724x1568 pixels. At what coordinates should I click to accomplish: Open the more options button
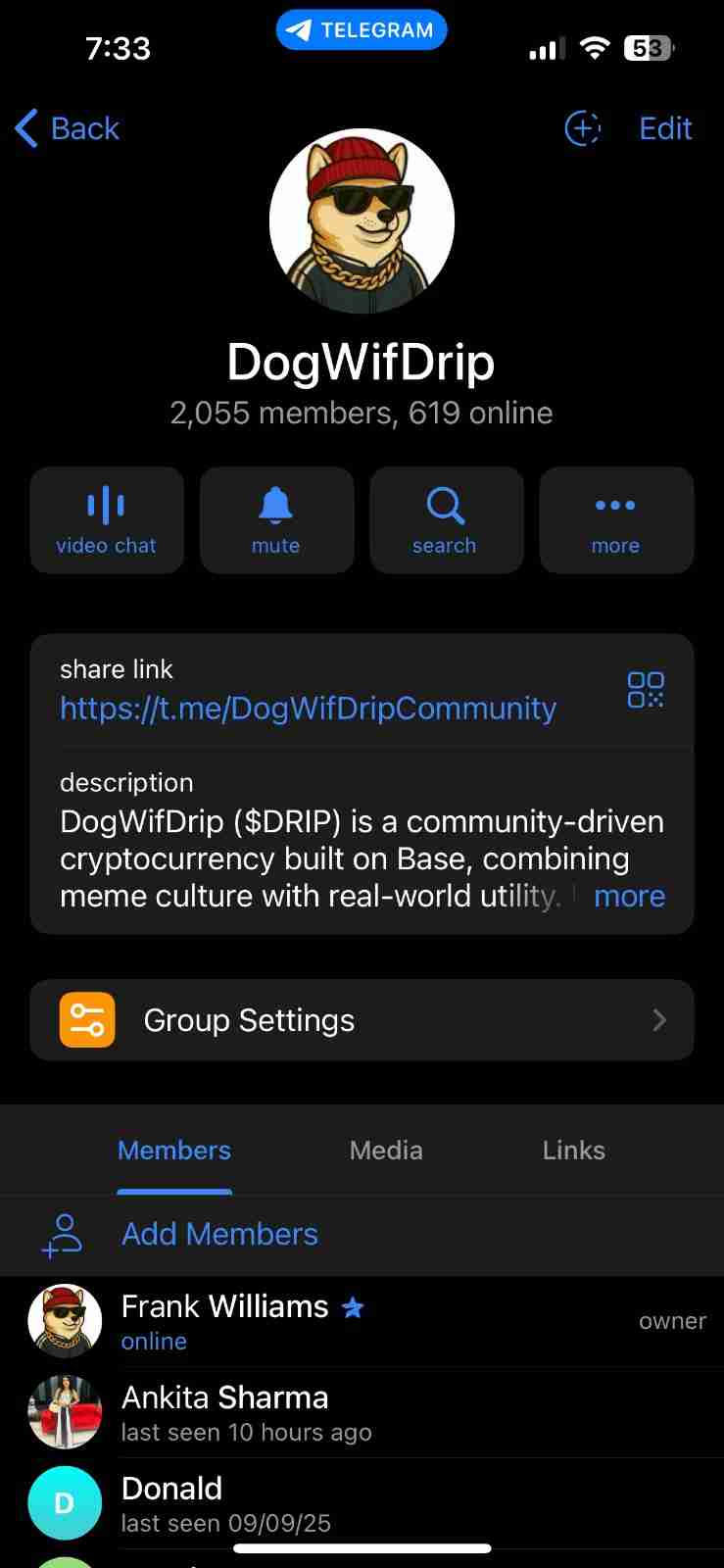616,519
